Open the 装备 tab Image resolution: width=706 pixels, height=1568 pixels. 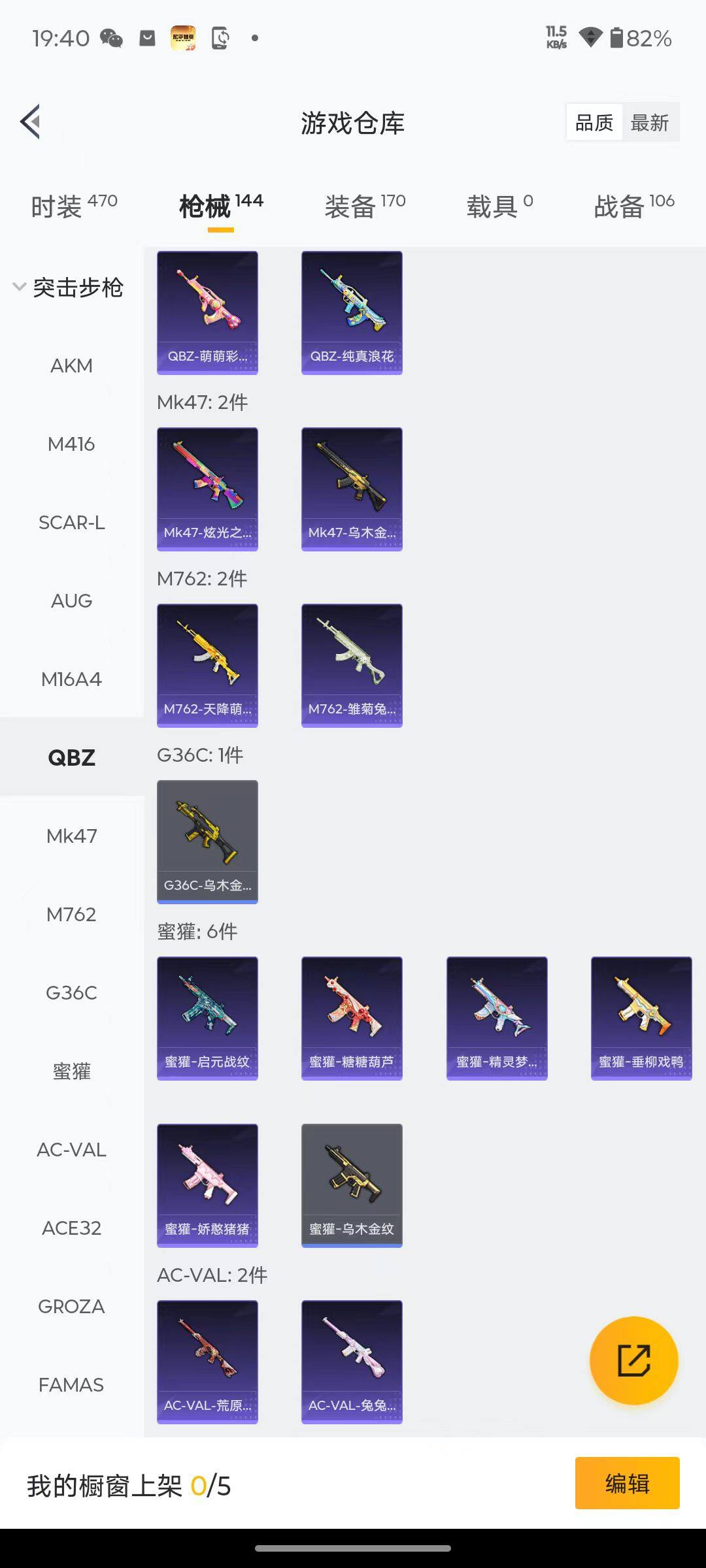[x=364, y=206]
